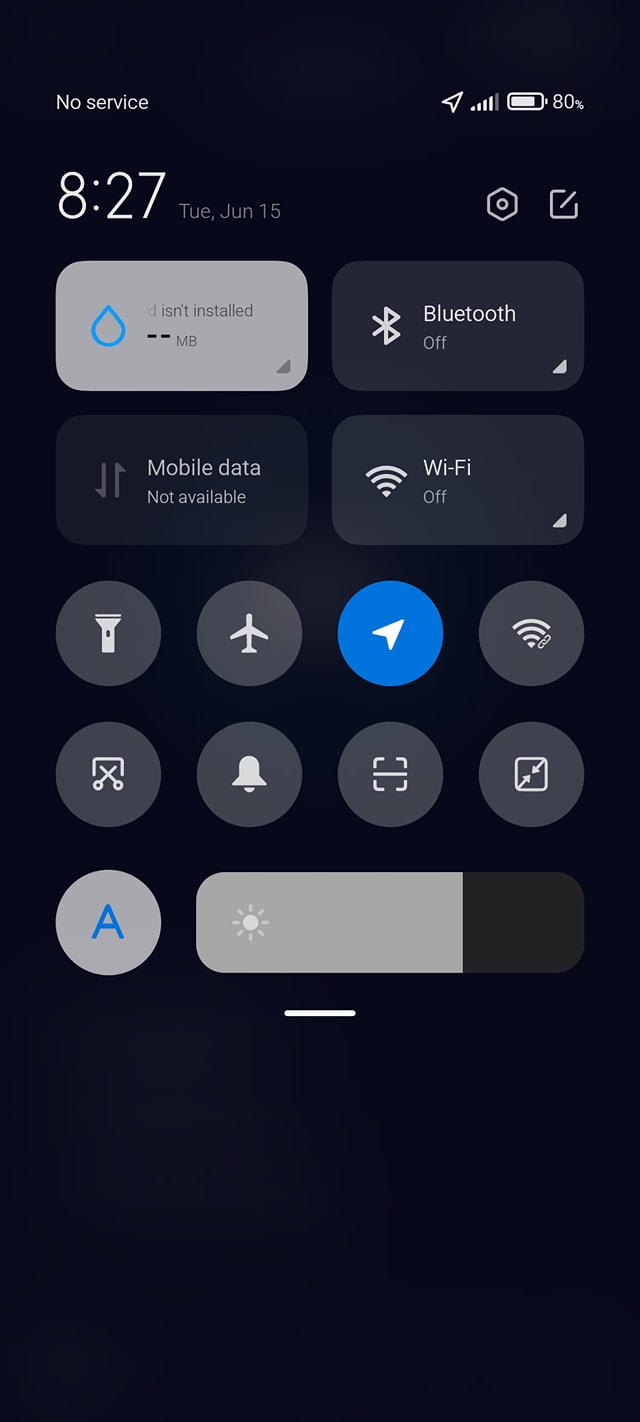The width and height of the screenshot is (640, 1422).
Task: Toggle auto brightness
Action: (x=108, y=922)
